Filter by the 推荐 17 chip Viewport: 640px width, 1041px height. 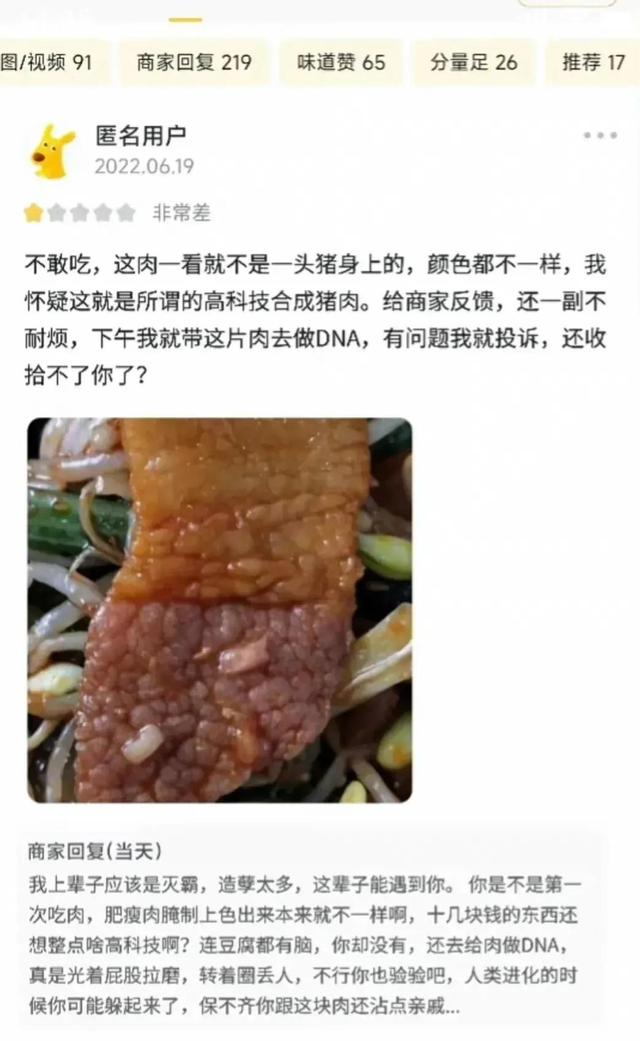pyautogui.click(x=593, y=62)
